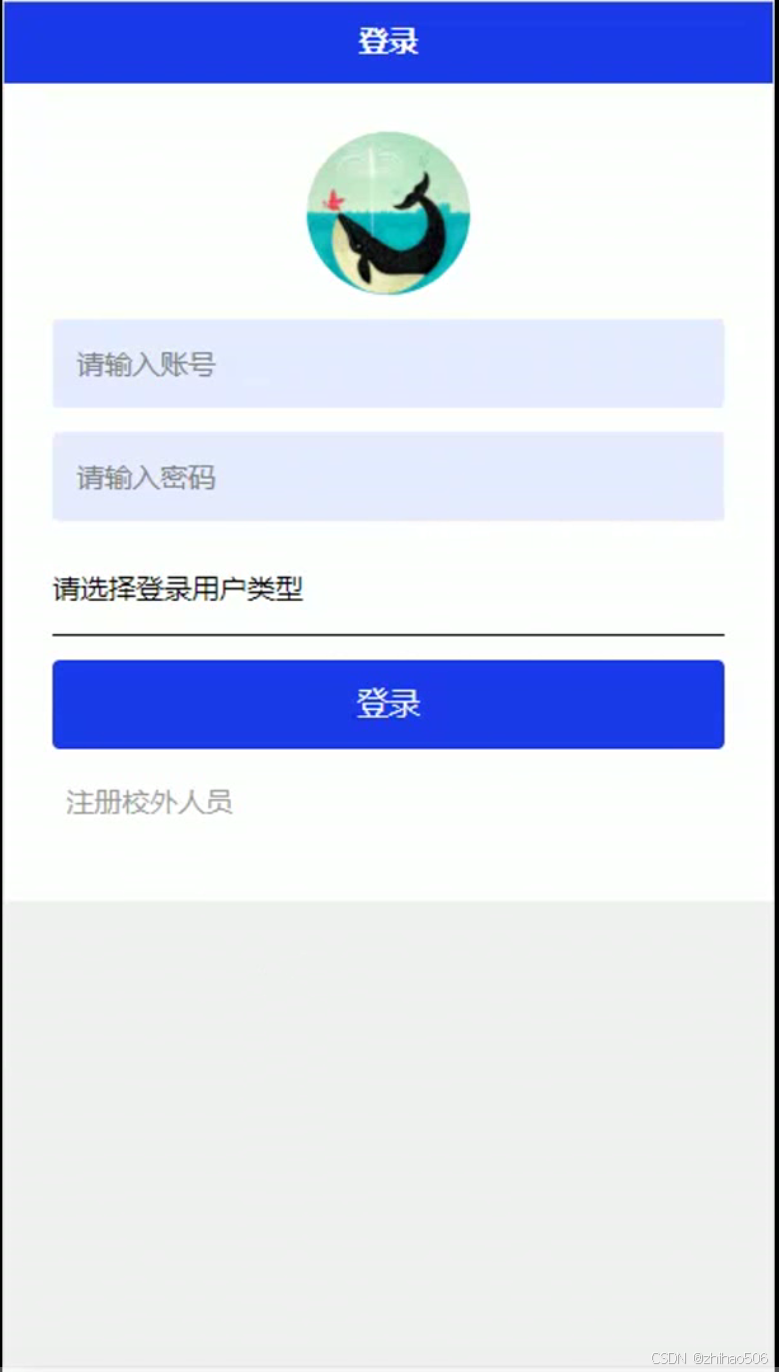This screenshot has height=1372, width=779.
Task: Click the 请输入密码 password field
Action: (x=389, y=476)
